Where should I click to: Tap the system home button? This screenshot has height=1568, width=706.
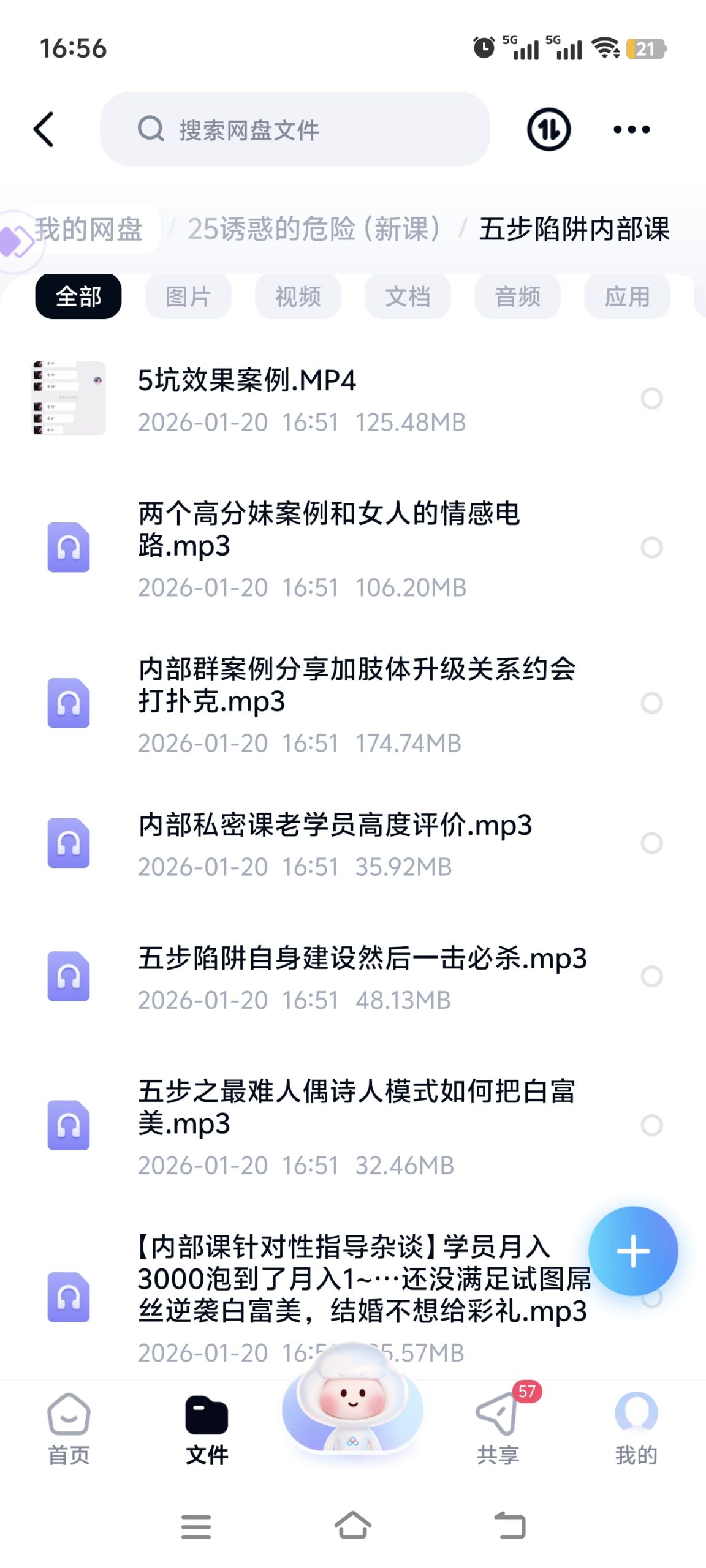(x=353, y=1525)
